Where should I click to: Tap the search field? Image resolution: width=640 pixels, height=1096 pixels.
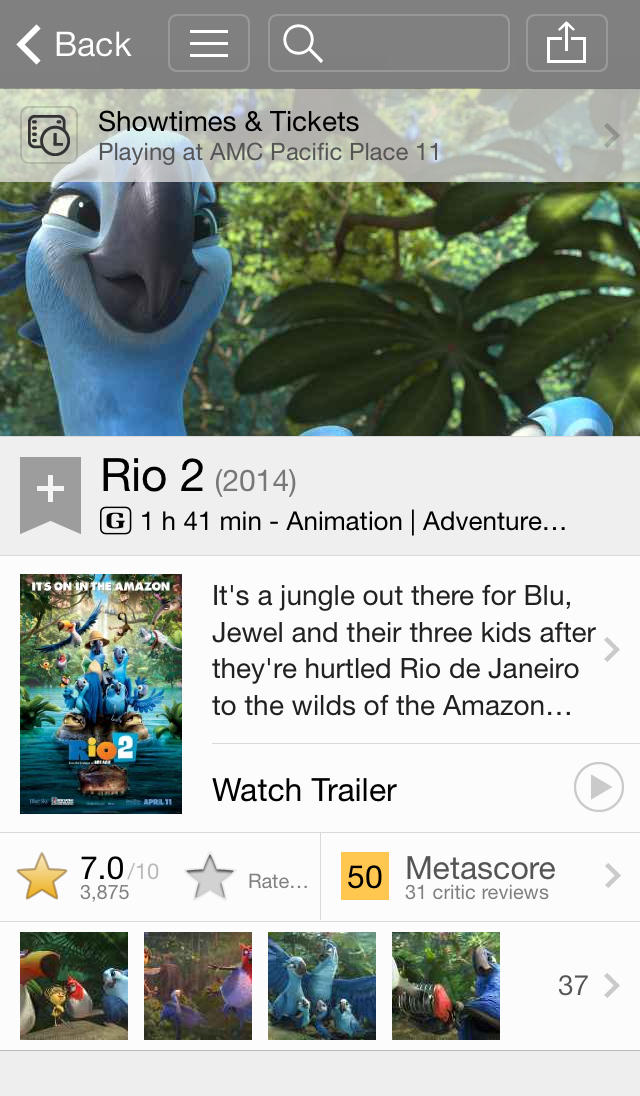(x=389, y=44)
